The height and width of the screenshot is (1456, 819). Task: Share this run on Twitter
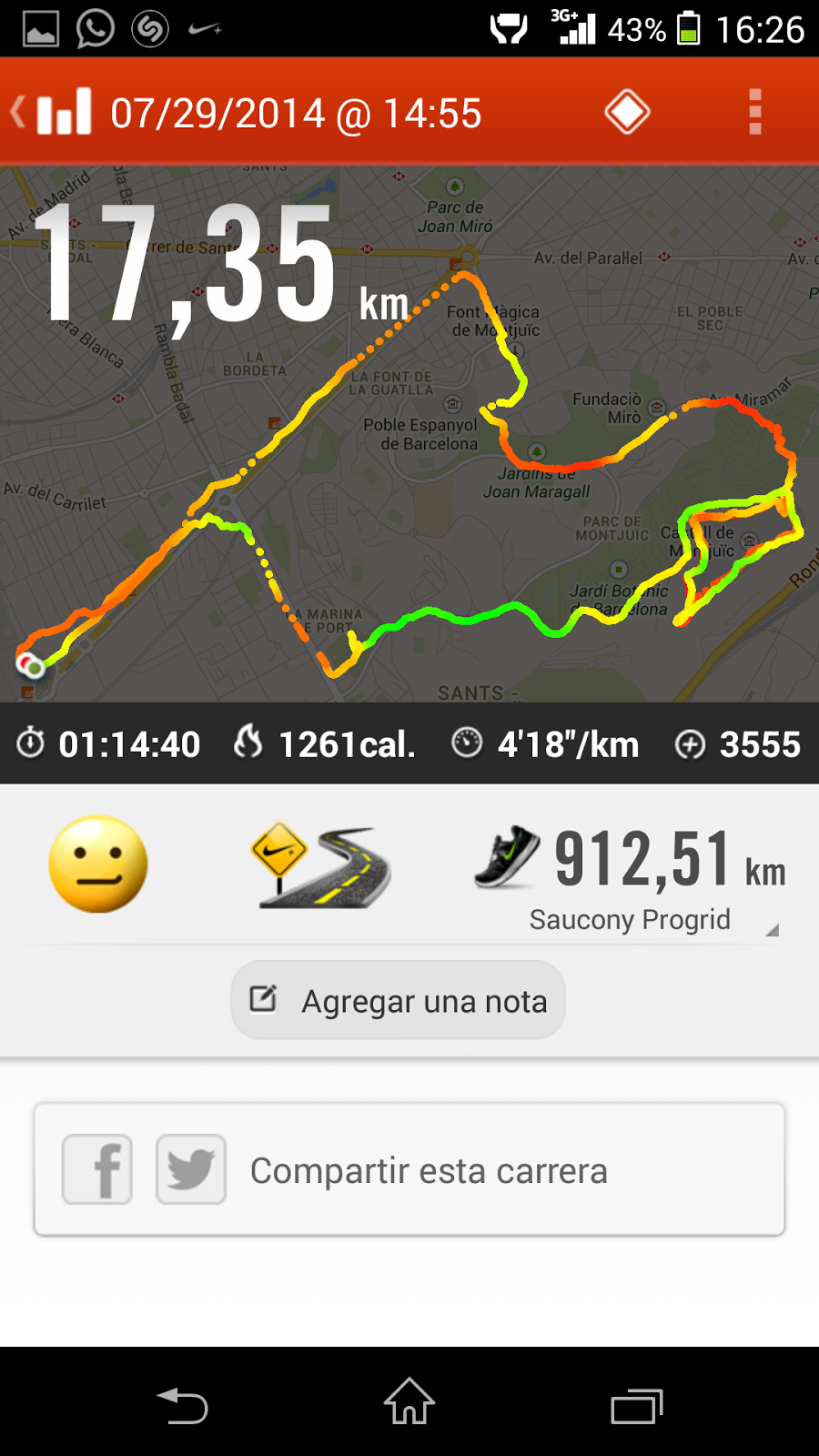coord(191,1169)
